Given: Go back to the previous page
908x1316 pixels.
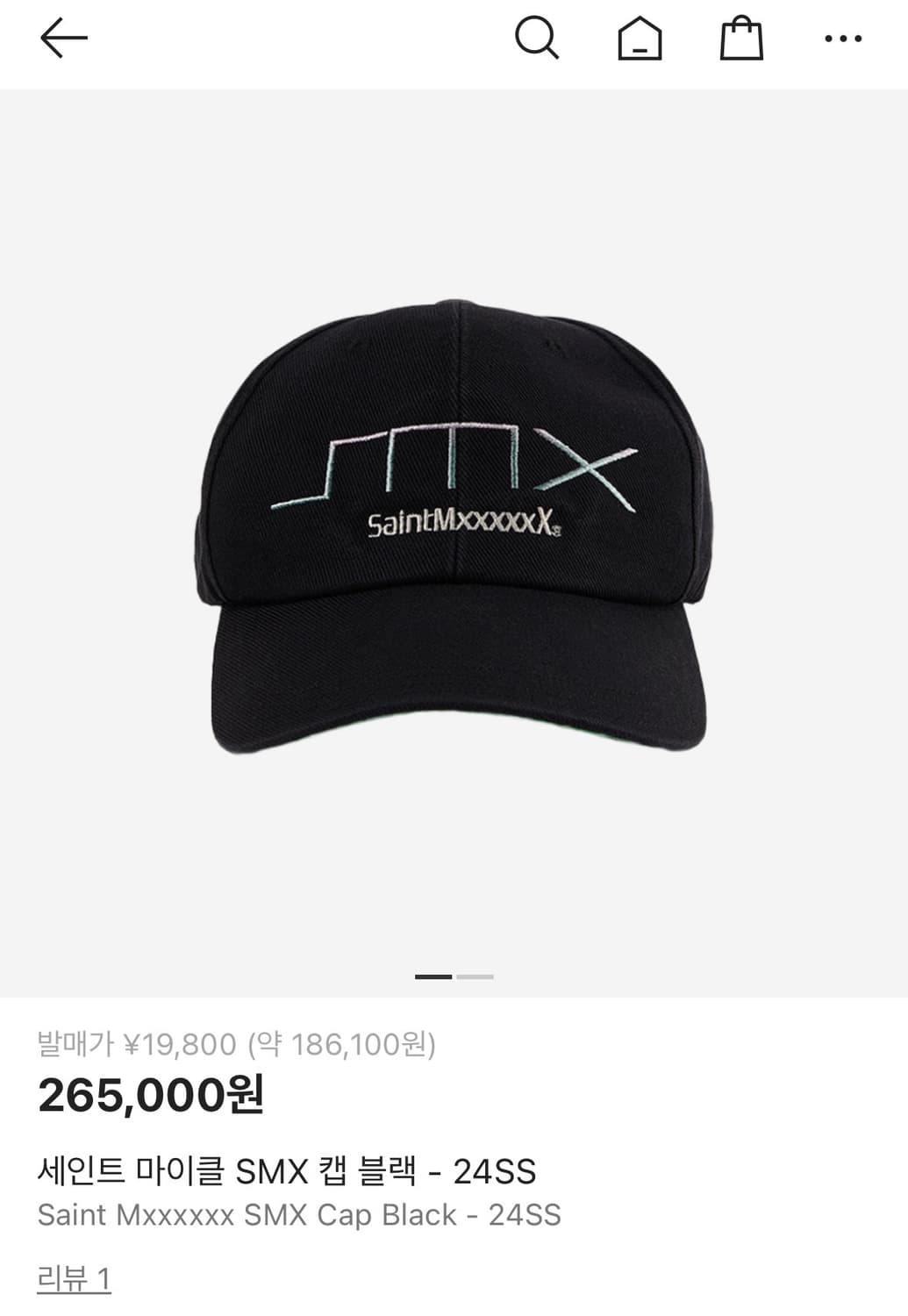Looking at the screenshot, I should click(x=63, y=39).
